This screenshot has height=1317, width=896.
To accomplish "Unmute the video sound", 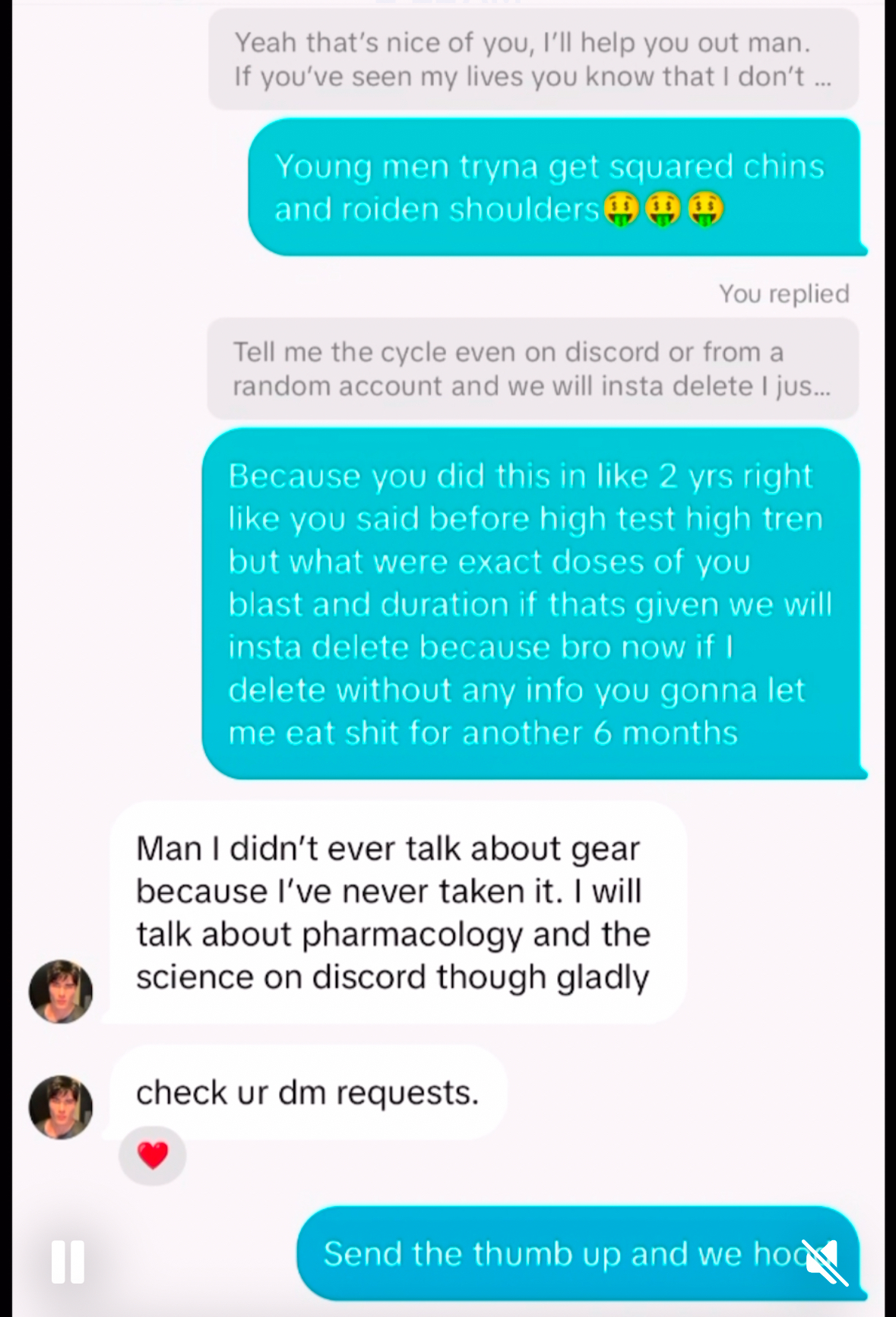I will click(x=824, y=1262).
